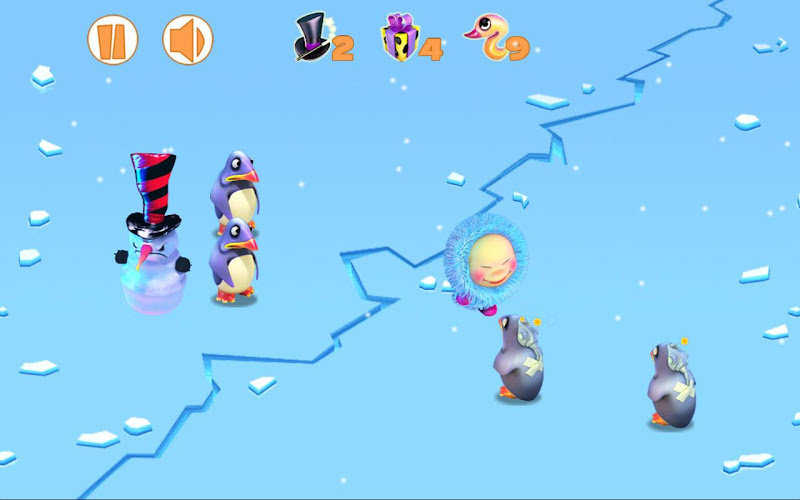Mute the game sound
Screen dimensions: 800x500
187,41
